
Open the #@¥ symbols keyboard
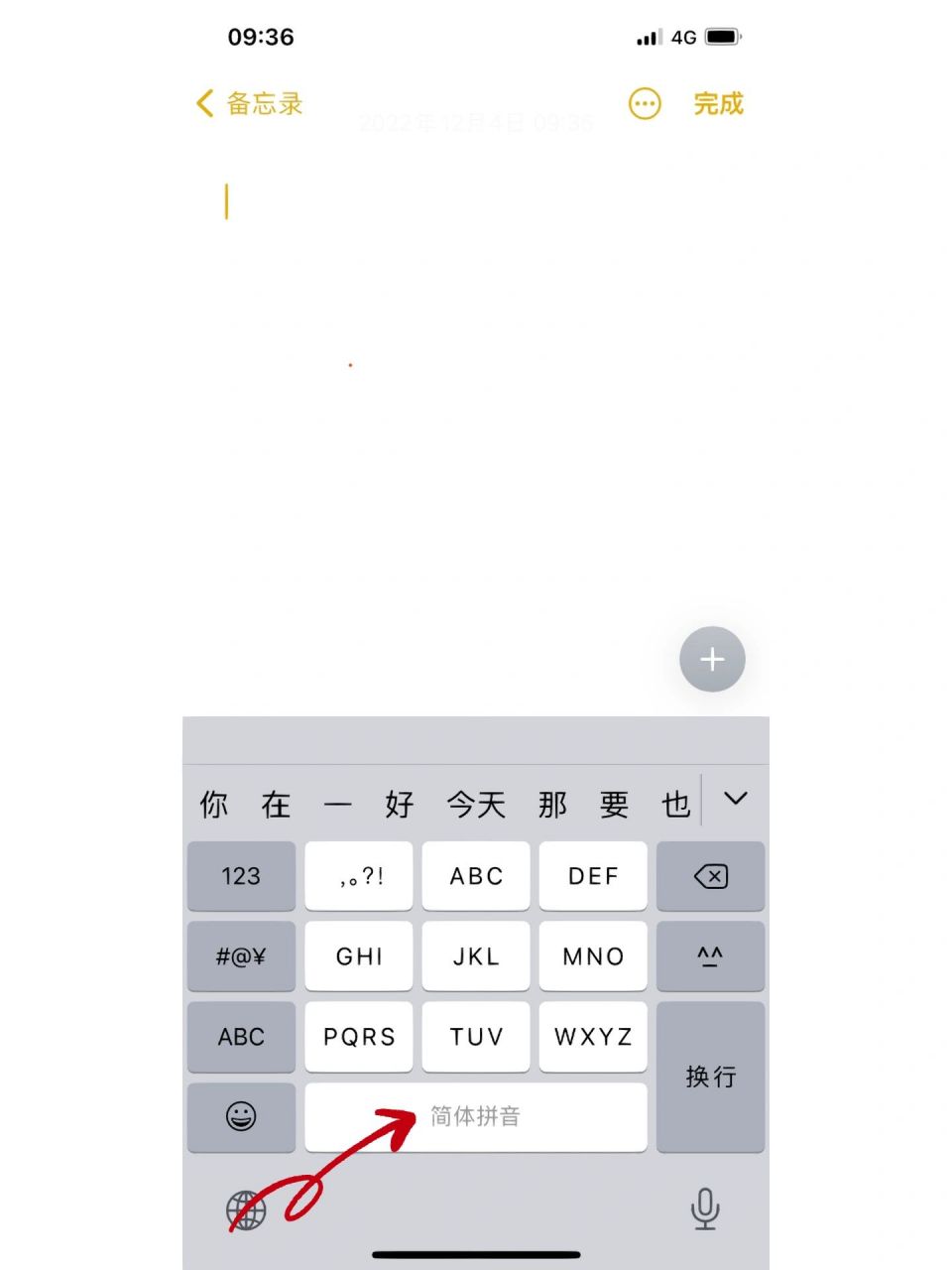[x=241, y=956]
